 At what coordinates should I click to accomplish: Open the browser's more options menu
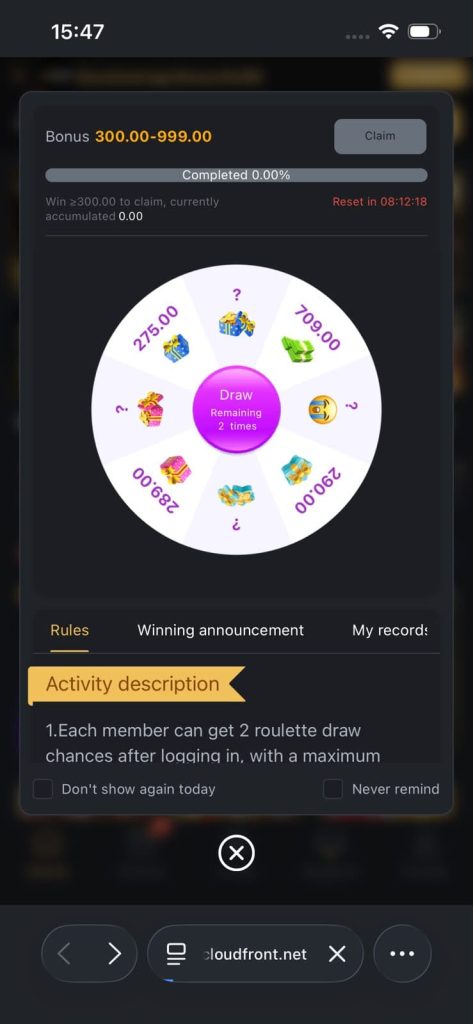coord(402,953)
